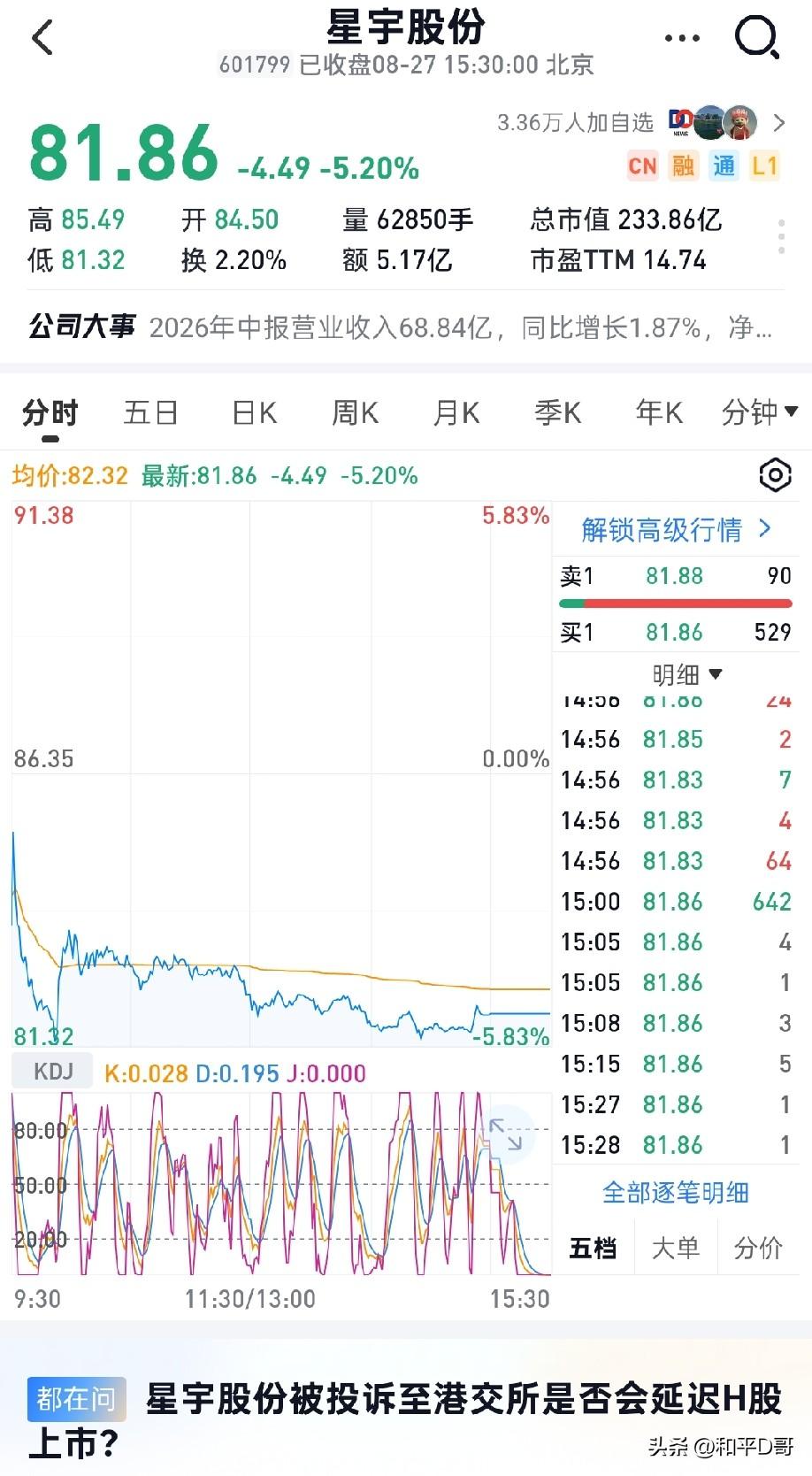Expand chart to fullscreen with arrows icon
The width and height of the screenshot is (812, 1476).
(x=506, y=1135)
